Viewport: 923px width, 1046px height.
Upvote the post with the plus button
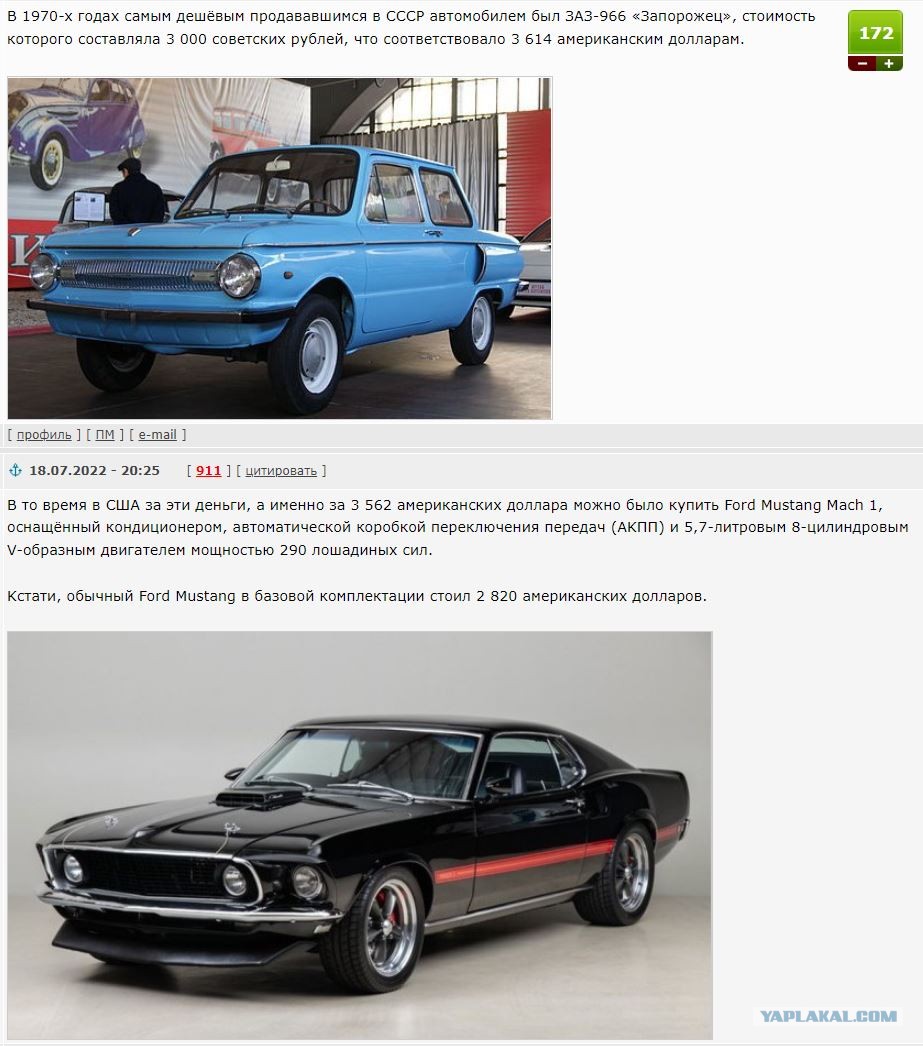(889, 63)
